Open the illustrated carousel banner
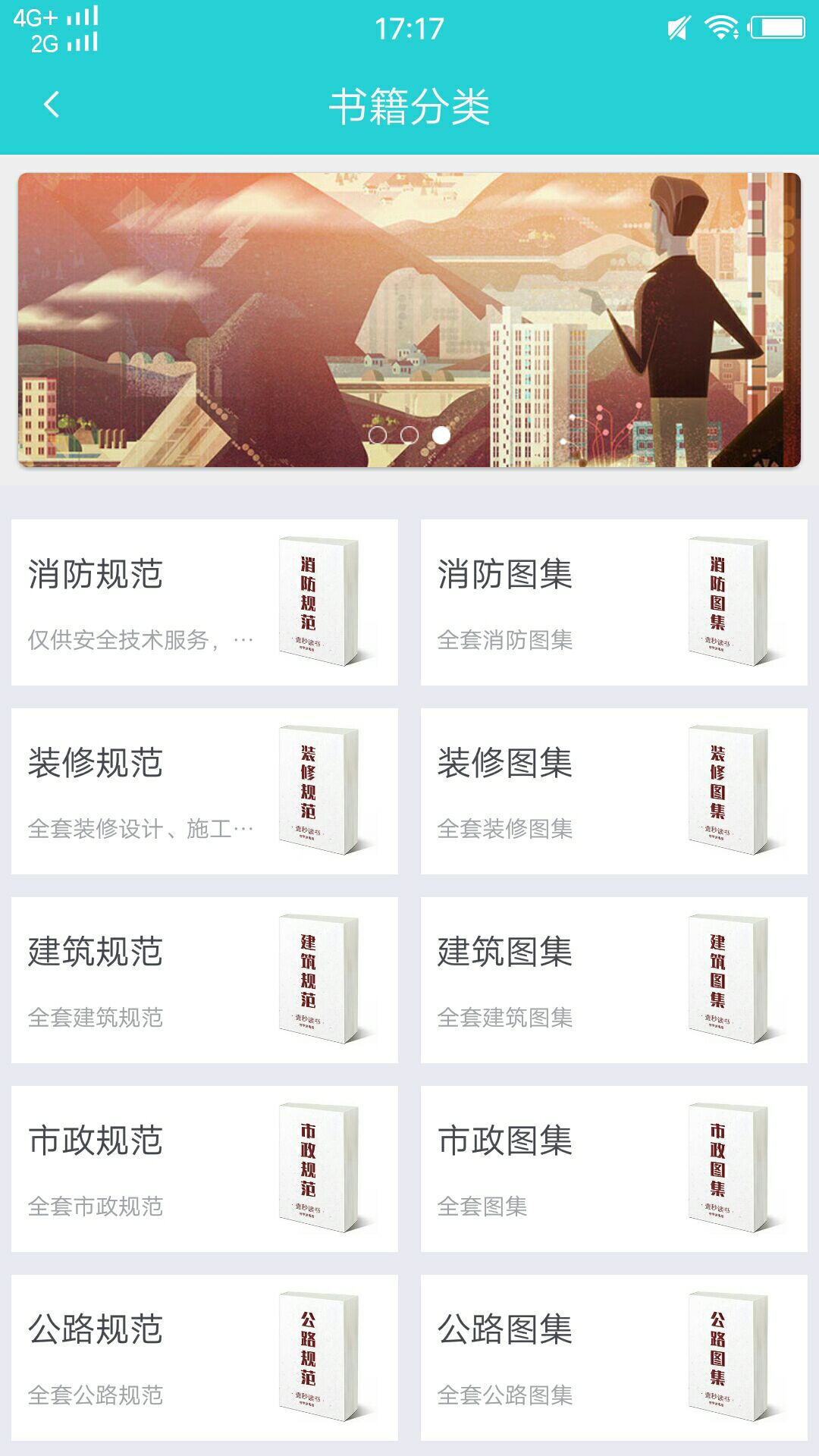 tap(409, 319)
